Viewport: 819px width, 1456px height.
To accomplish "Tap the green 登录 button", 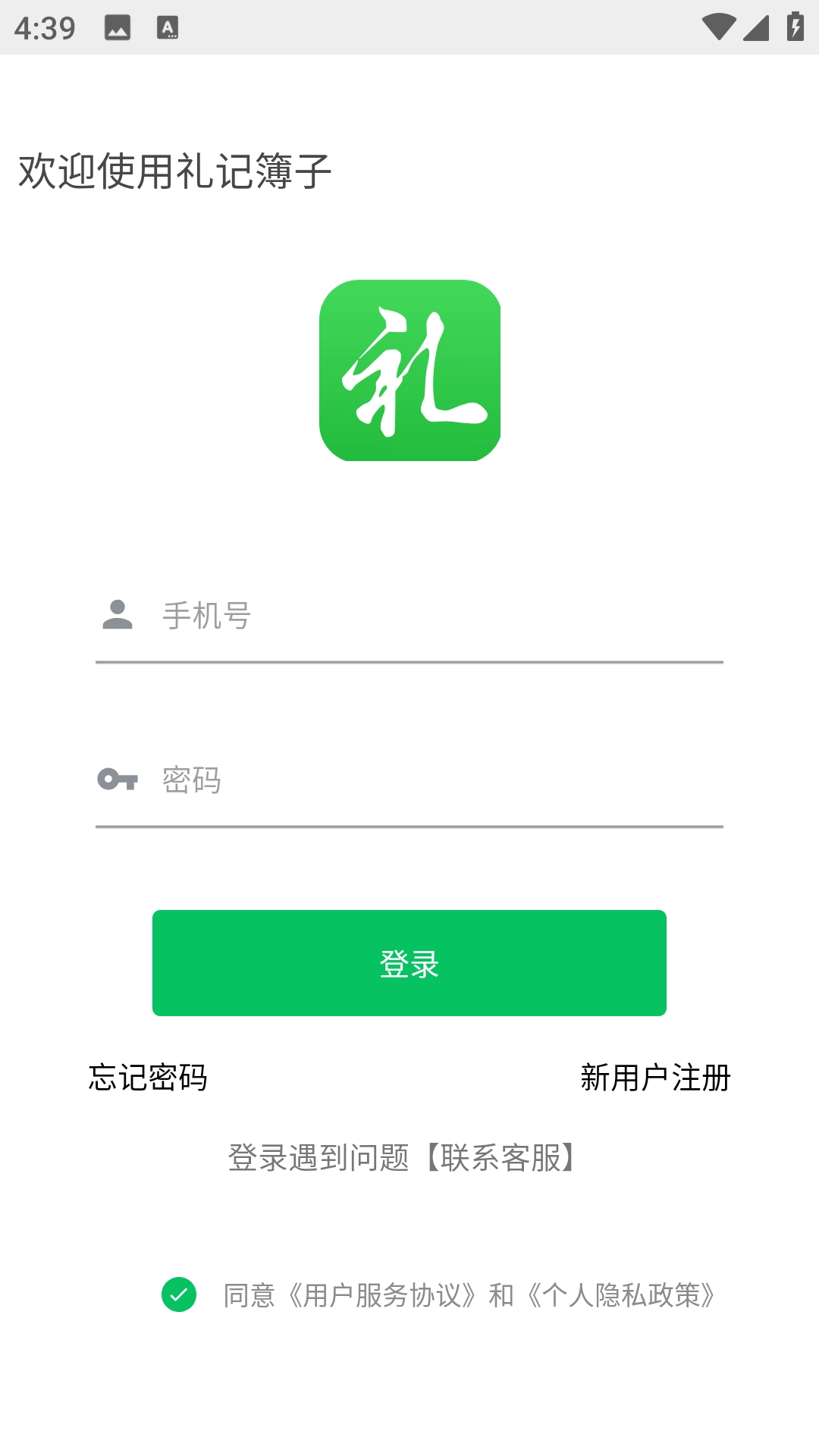I will [x=409, y=963].
